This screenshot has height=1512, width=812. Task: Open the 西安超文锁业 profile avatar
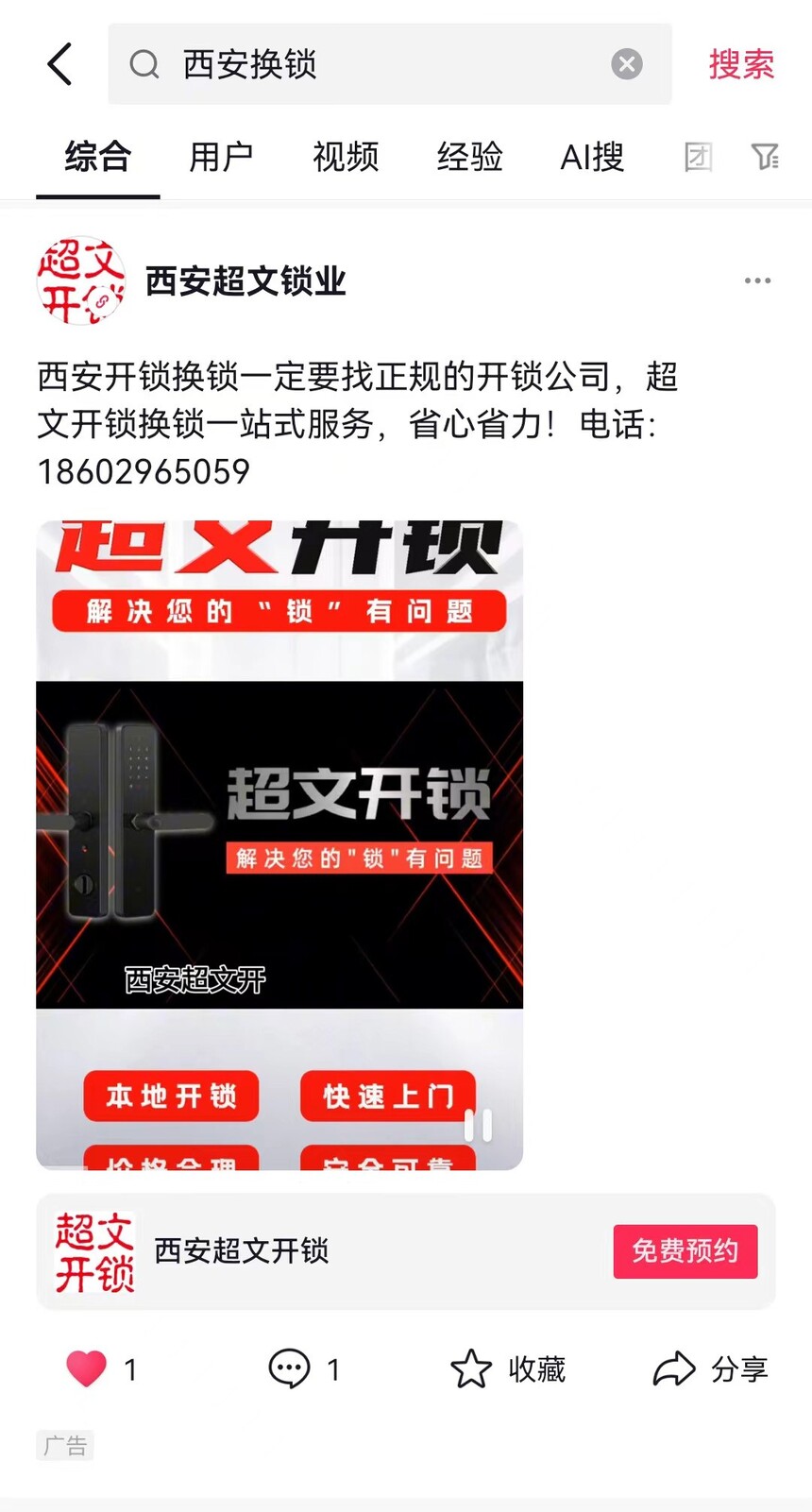tap(81, 280)
